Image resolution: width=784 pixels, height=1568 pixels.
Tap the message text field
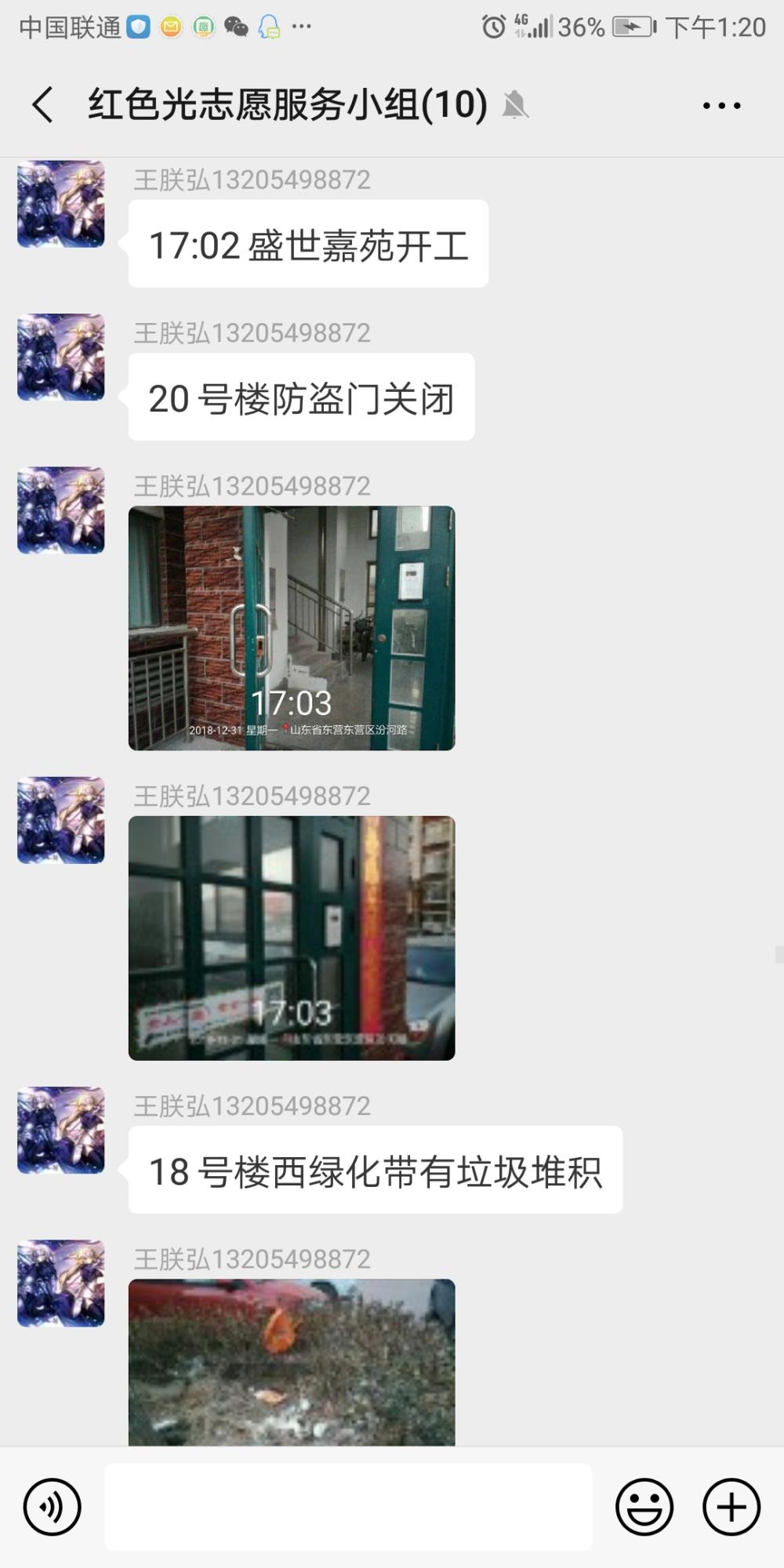tap(348, 1506)
